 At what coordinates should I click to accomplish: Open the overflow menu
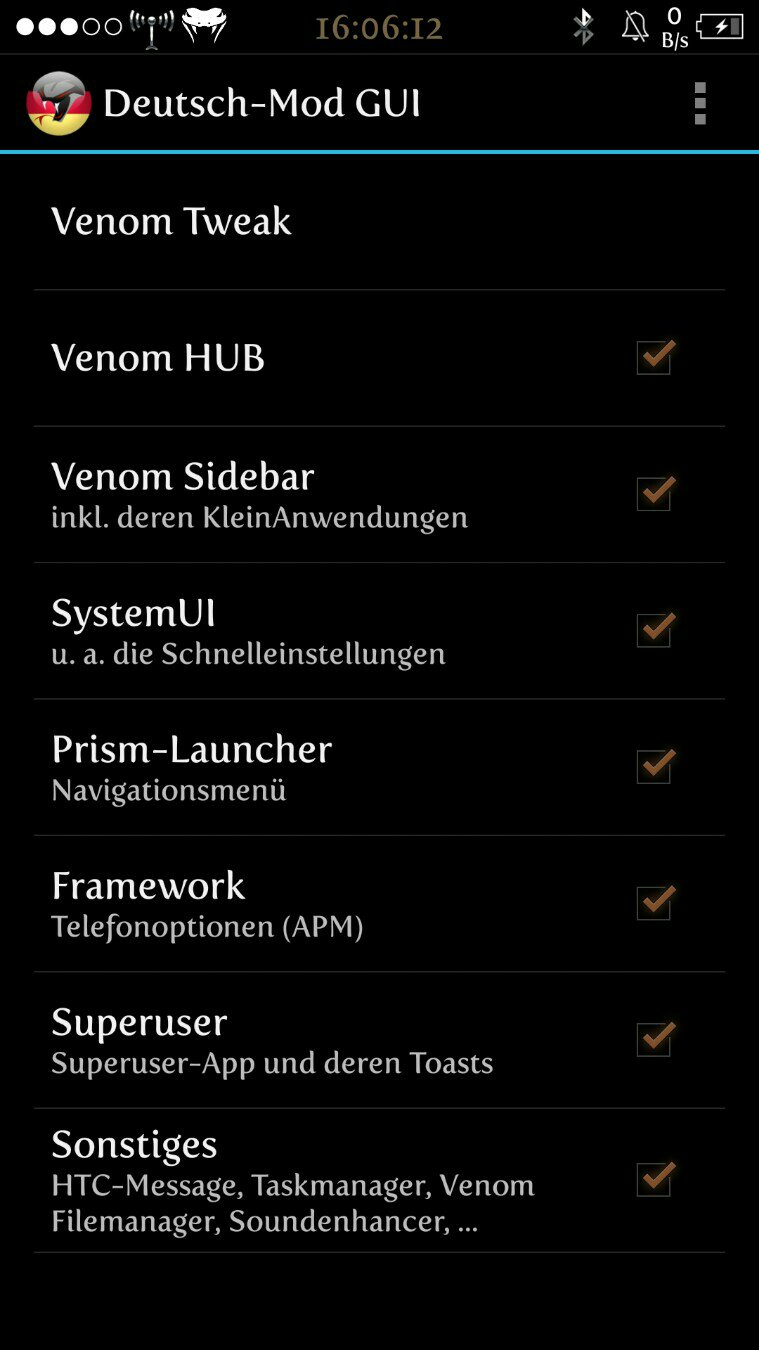(x=700, y=103)
